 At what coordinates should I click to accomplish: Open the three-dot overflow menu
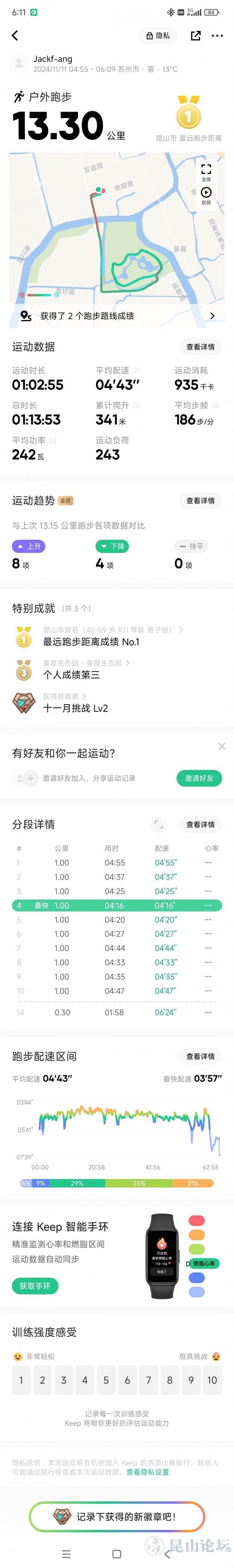[x=217, y=36]
